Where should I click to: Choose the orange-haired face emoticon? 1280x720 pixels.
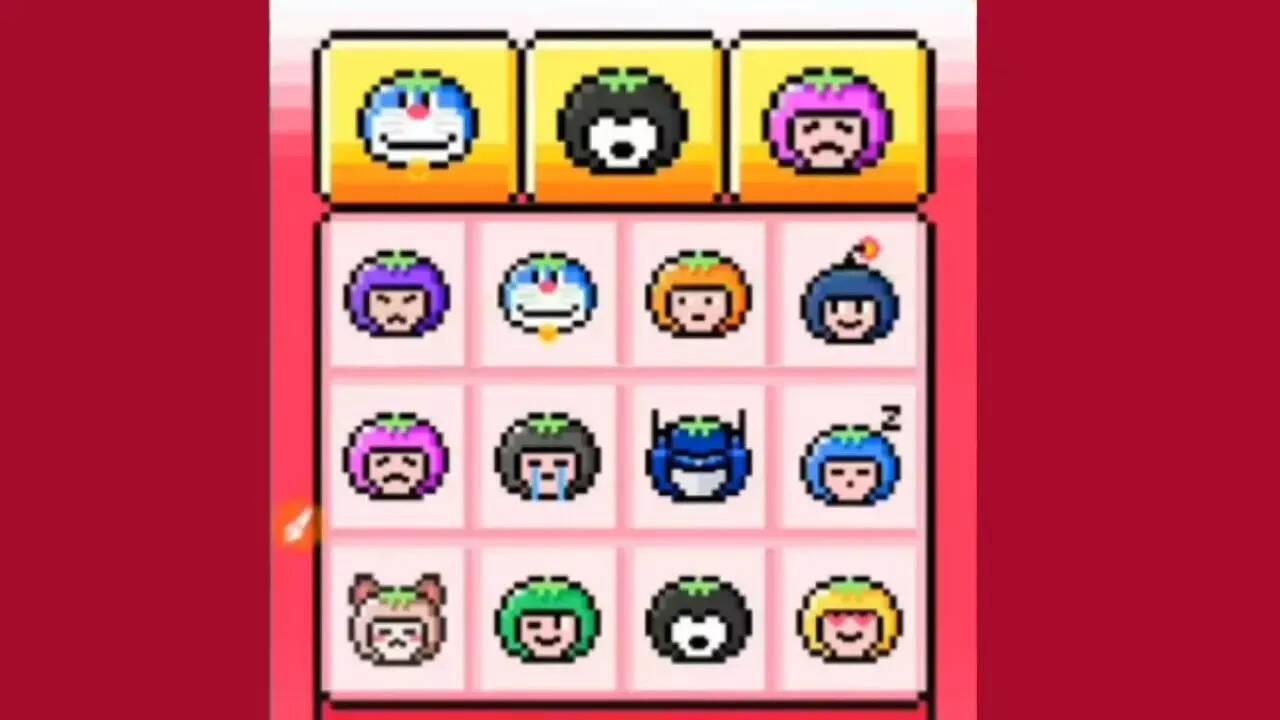pyautogui.click(x=698, y=294)
